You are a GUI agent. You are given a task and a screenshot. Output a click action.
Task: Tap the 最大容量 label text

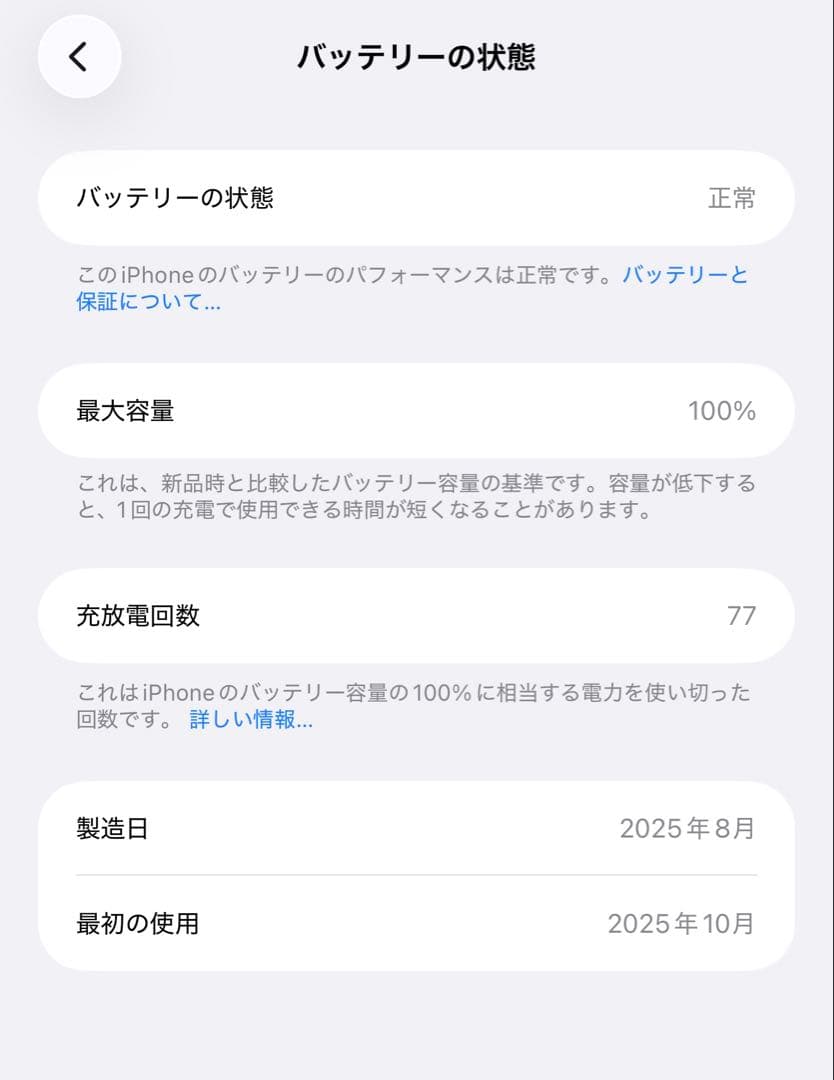point(124,410)
